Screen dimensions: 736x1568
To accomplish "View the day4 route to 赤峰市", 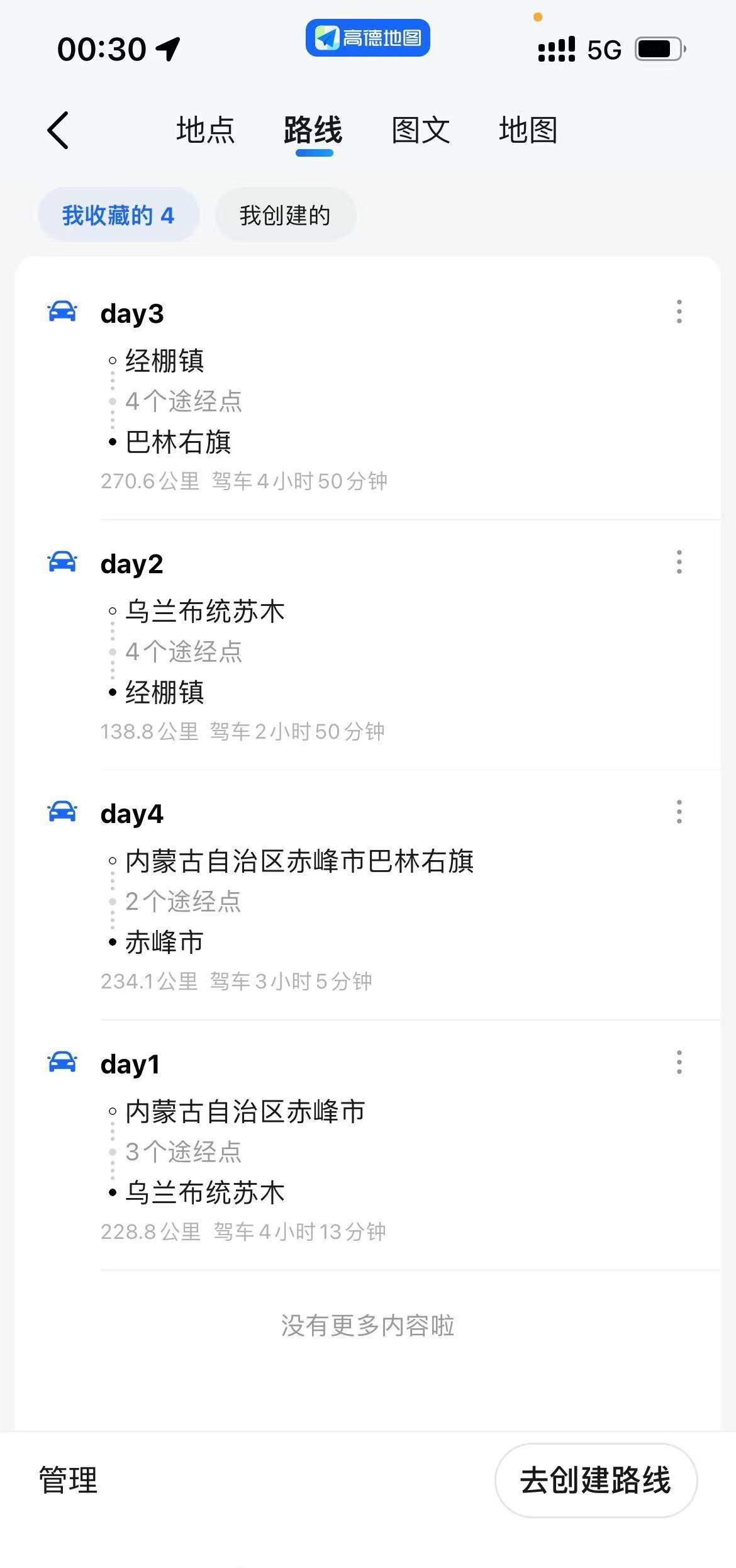I will pyautogui.click(x=367, y=896).
